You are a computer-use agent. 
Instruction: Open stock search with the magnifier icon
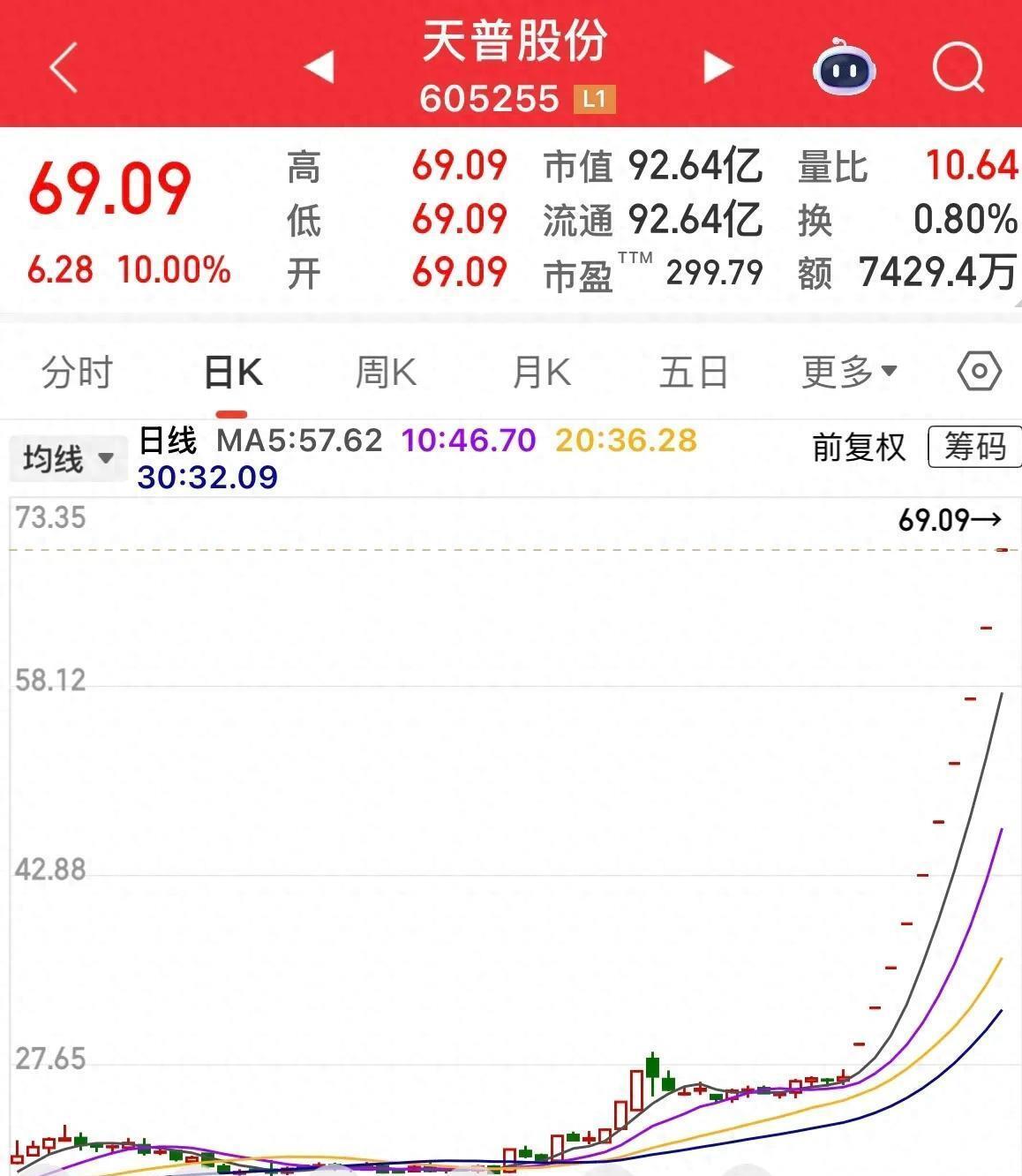(x=959, y=67)
